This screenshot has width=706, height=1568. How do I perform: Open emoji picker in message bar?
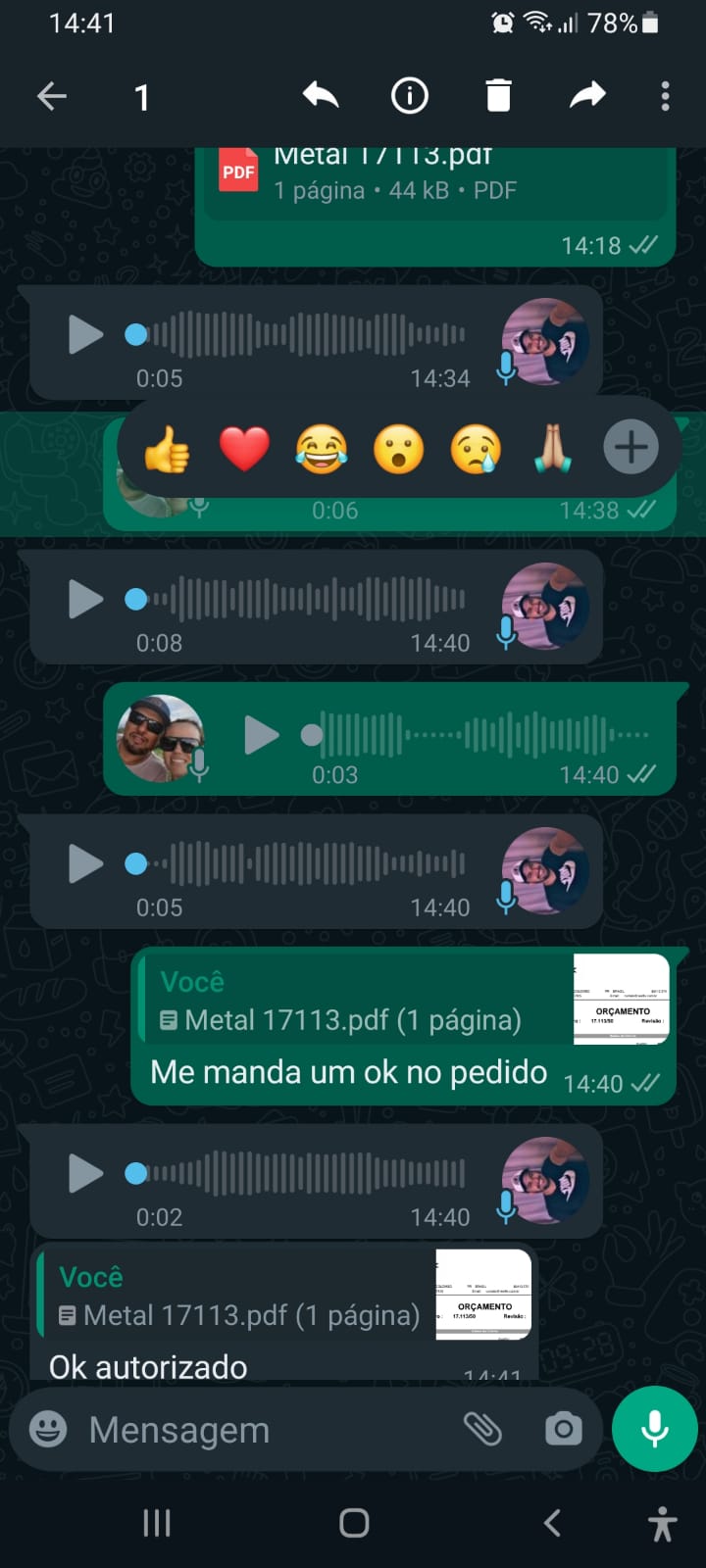click(48, 1430)
